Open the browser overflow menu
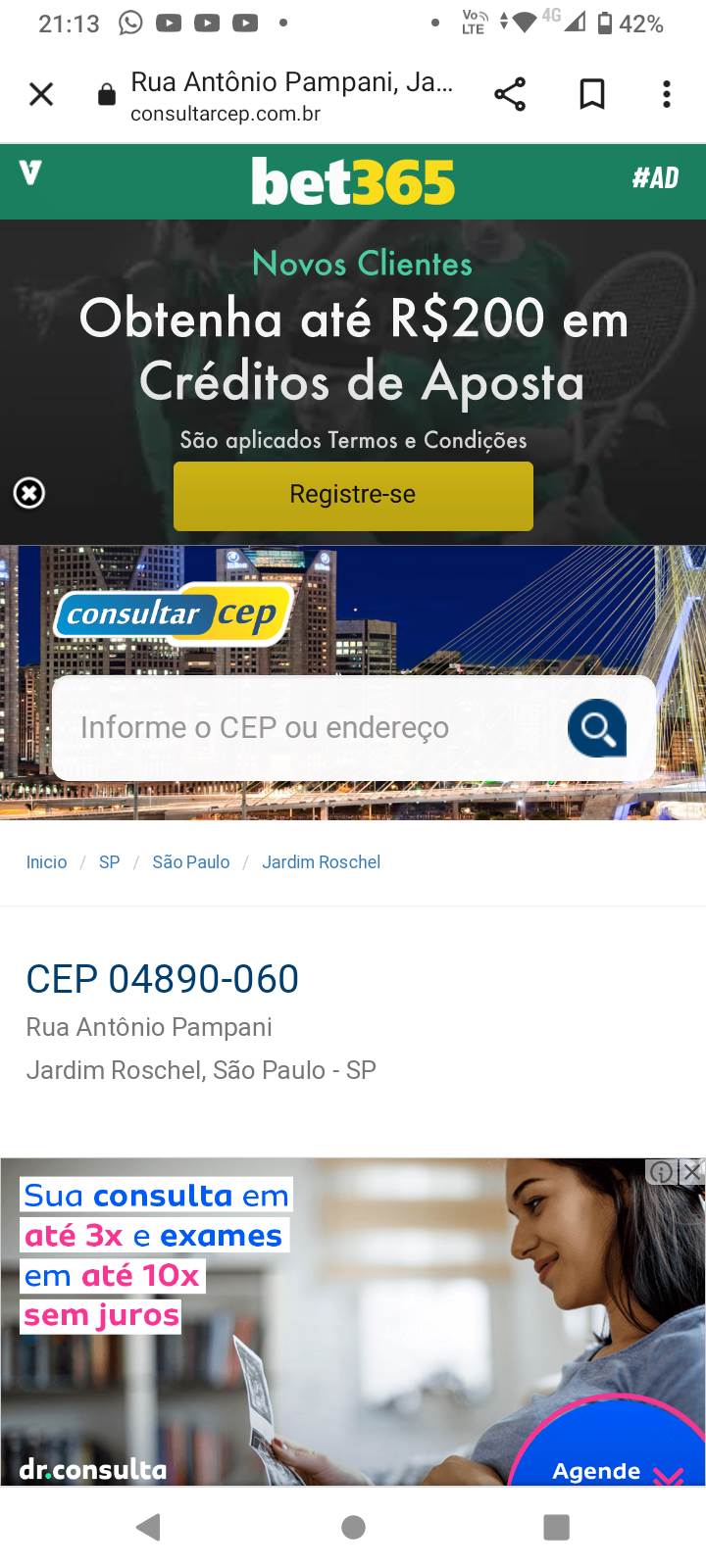The height and width of the screenshot is (1568, 706). 667,94
